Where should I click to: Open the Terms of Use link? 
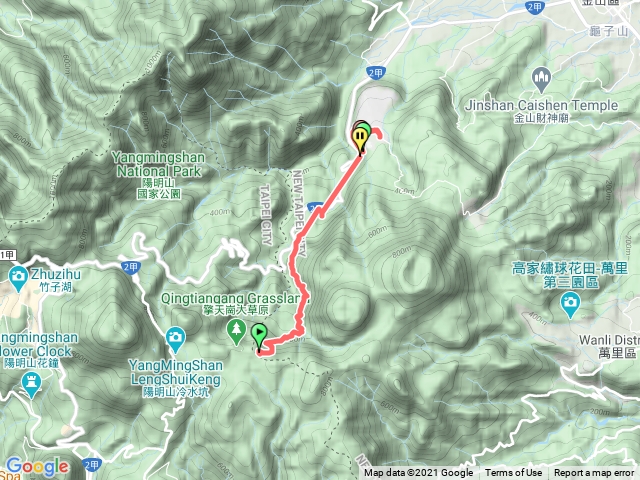point(513,473)
